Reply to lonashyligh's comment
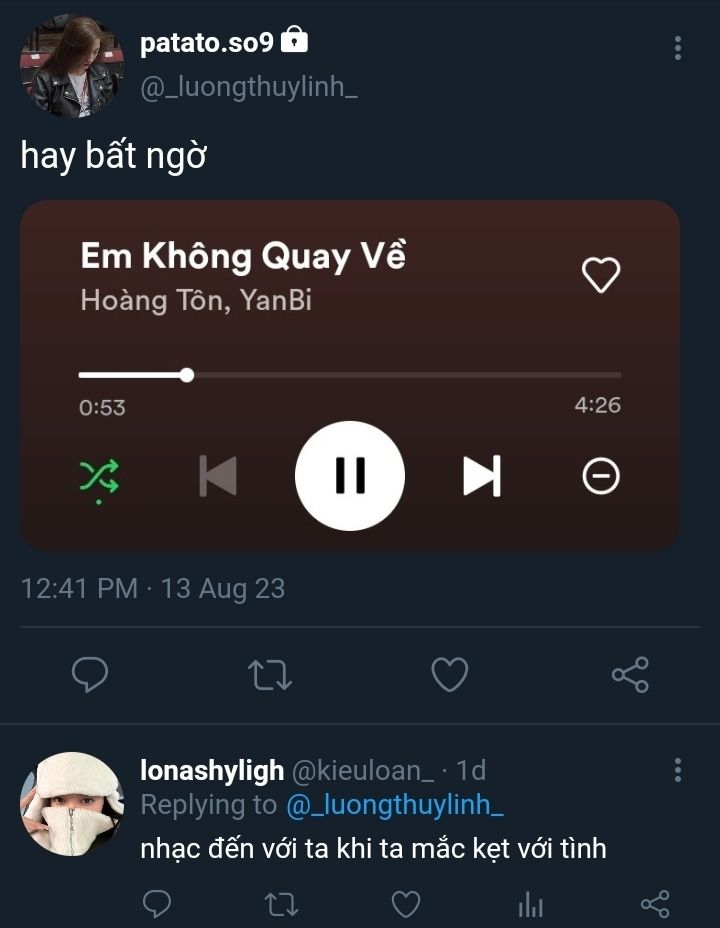720x928 pixels. (x=157, y=904)
